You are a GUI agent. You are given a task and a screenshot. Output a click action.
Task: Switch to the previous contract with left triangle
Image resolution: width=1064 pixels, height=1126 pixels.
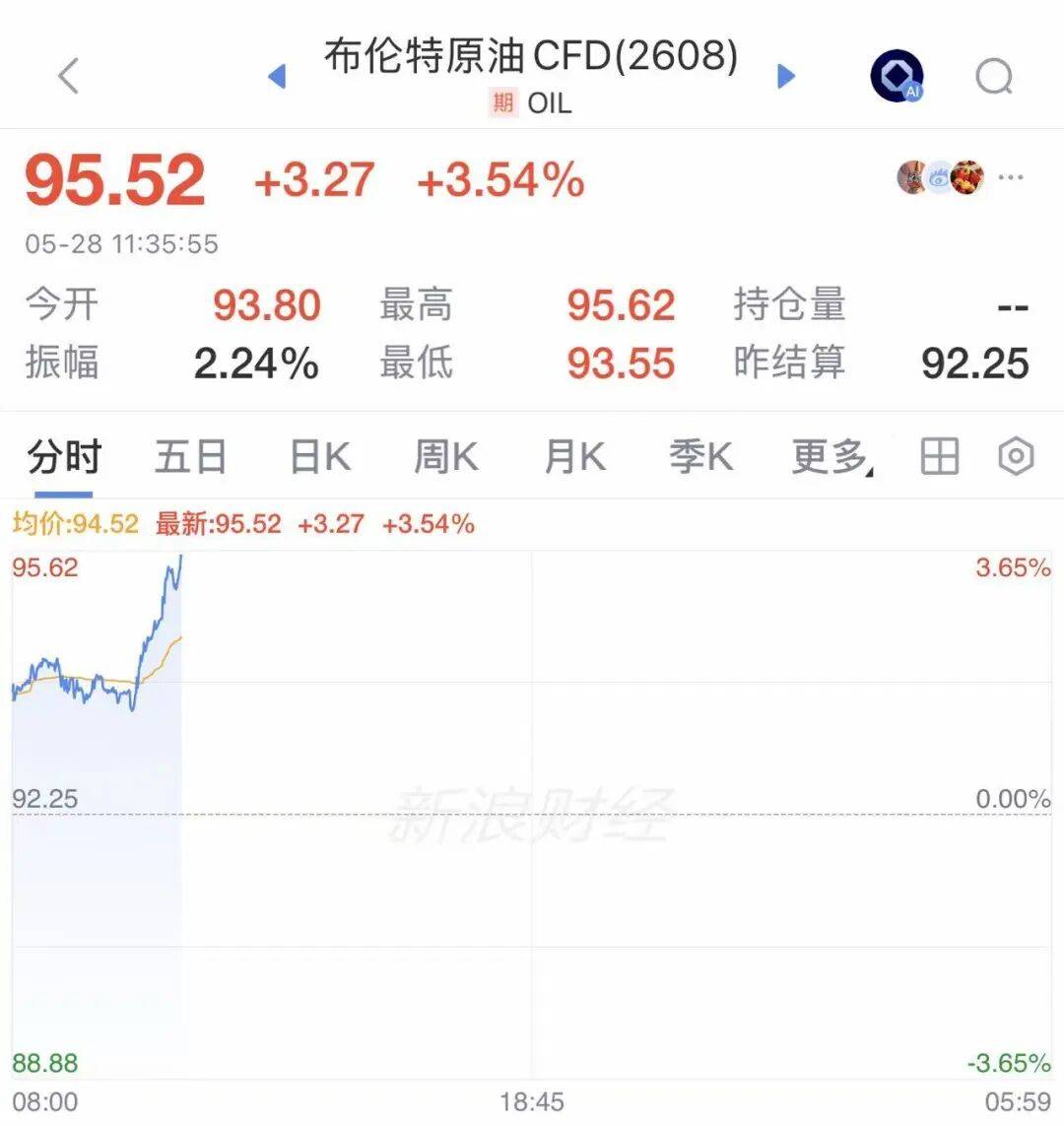[x=277, y=76]
